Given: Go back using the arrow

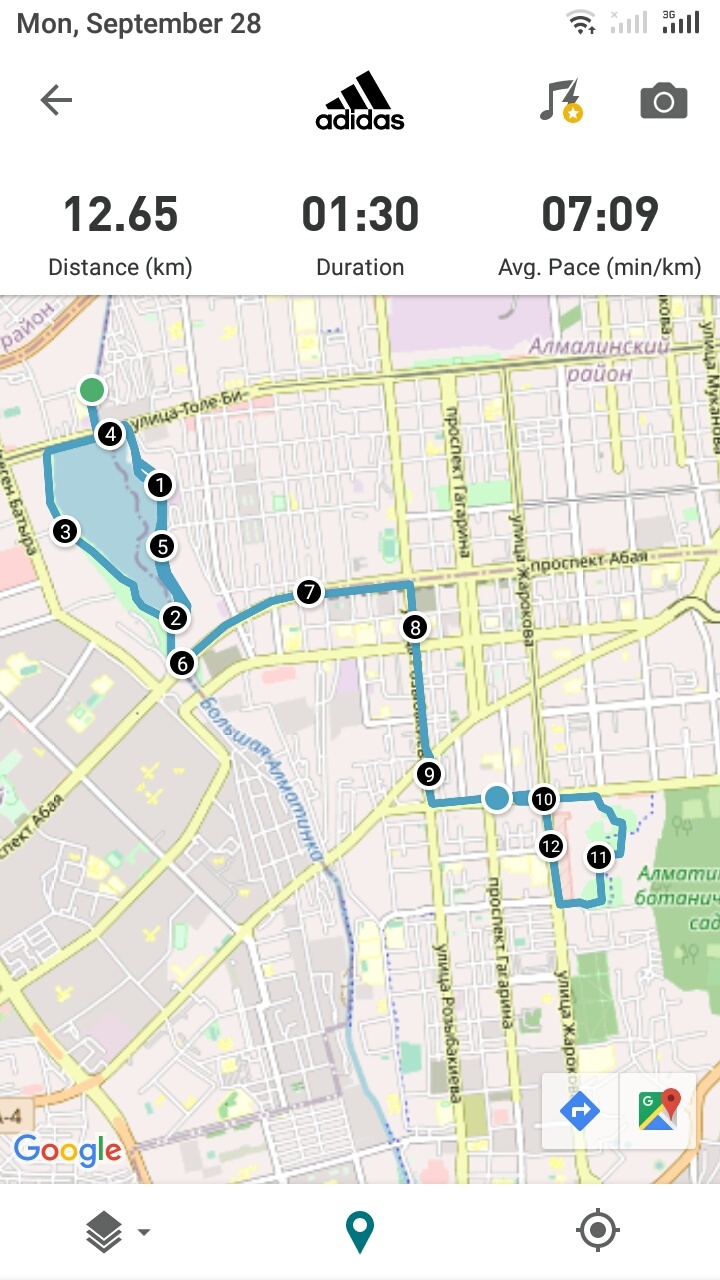Looking at the screenshot, I should [x=56, y=100].
